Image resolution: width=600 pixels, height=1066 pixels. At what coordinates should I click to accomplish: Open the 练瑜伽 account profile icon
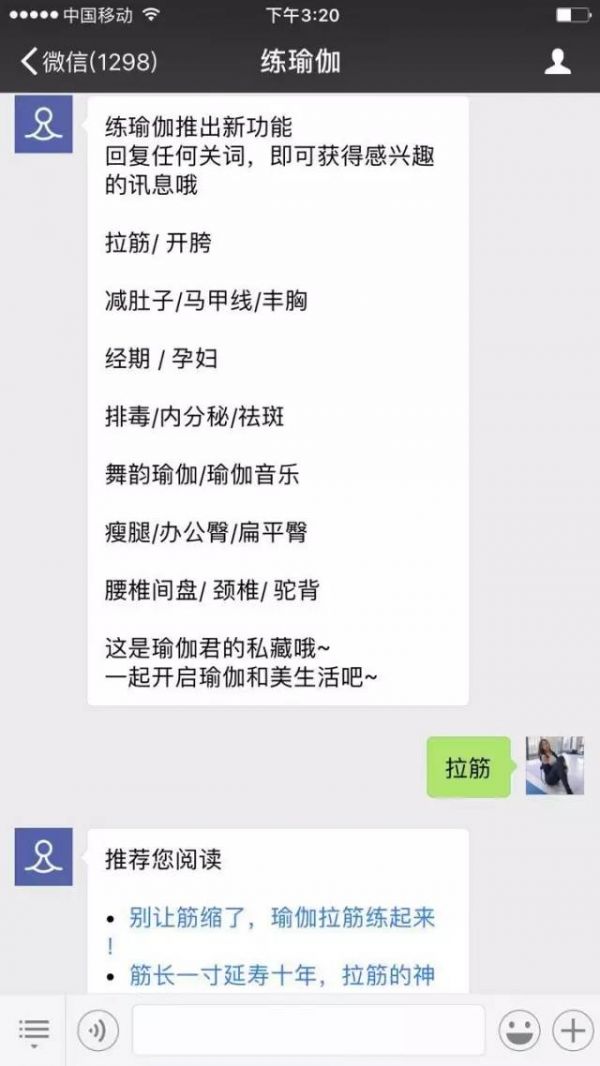point(557,62)
